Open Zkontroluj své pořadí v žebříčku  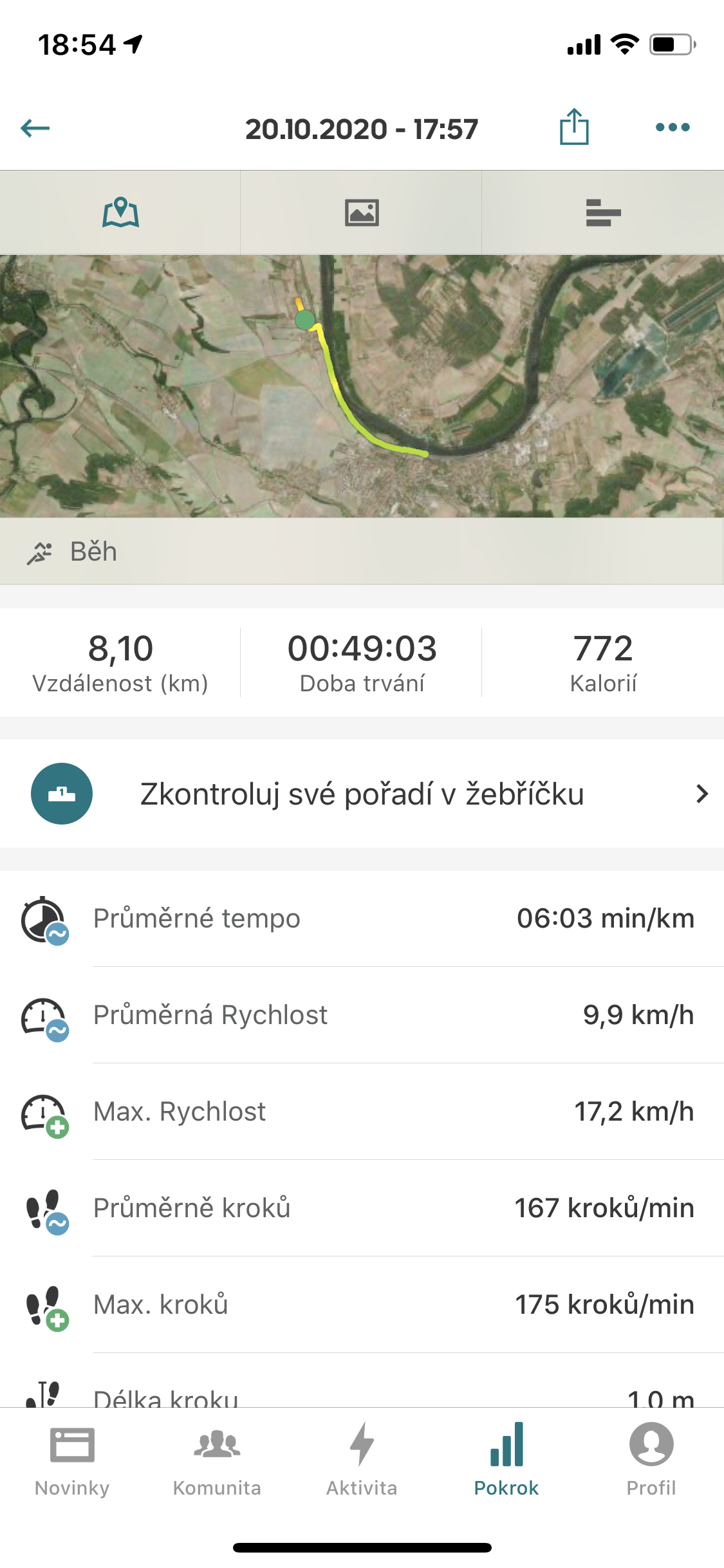362,794
